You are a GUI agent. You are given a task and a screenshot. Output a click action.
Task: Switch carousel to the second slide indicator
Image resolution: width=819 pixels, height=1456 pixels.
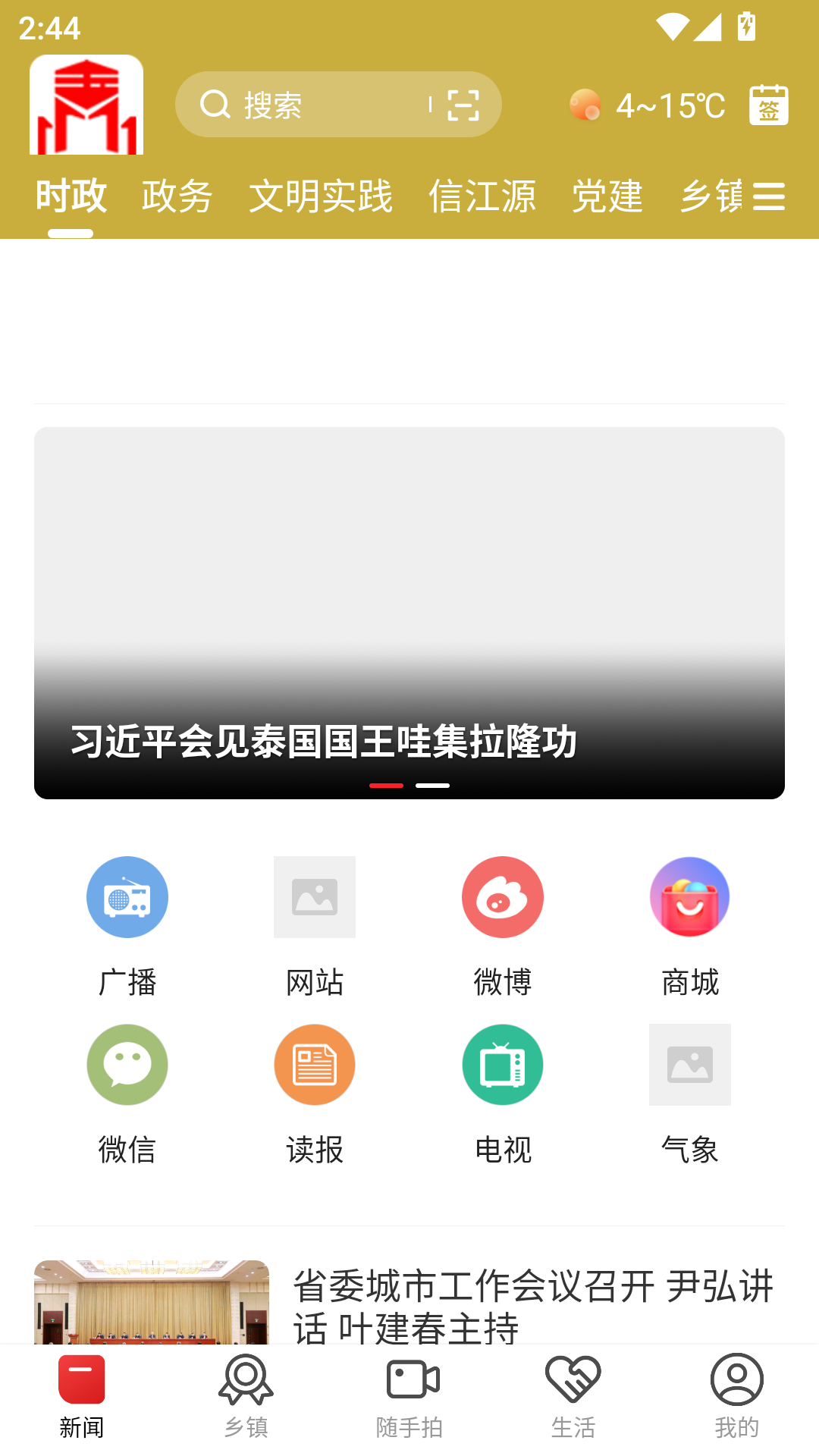point(434,786)
